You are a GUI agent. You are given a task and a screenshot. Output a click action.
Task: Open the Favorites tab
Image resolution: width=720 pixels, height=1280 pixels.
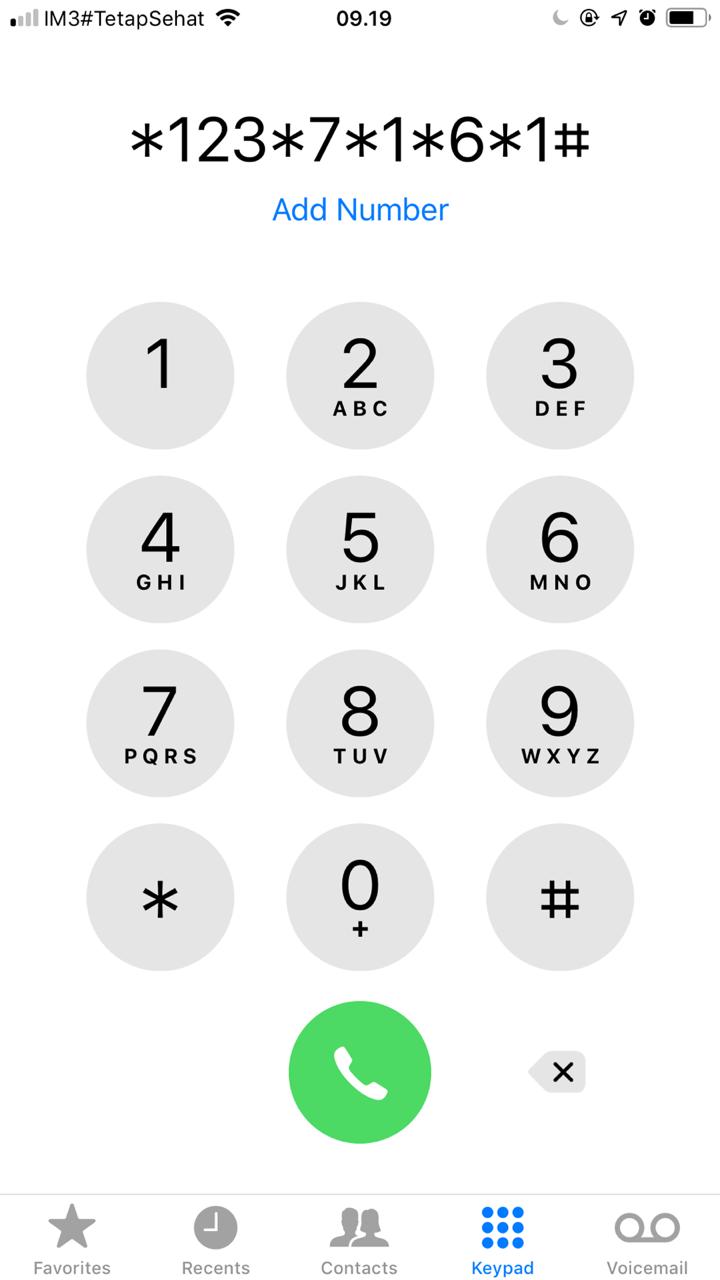coord(72,1240)
